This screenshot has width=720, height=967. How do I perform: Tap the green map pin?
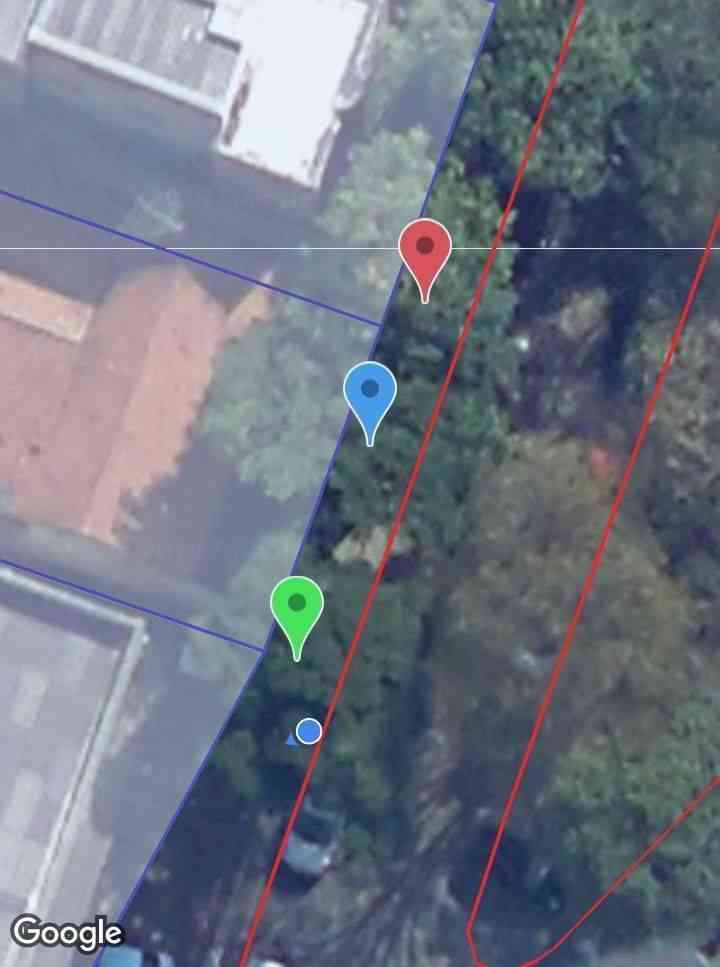[x=297, y=606]
